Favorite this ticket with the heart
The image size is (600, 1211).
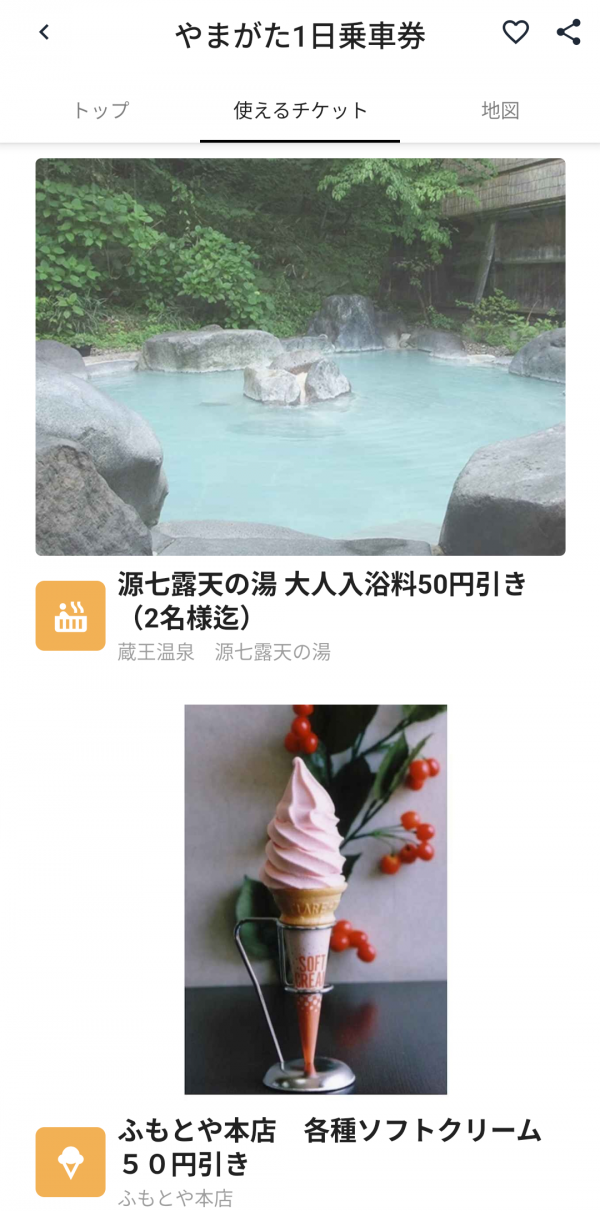(515, 33)
